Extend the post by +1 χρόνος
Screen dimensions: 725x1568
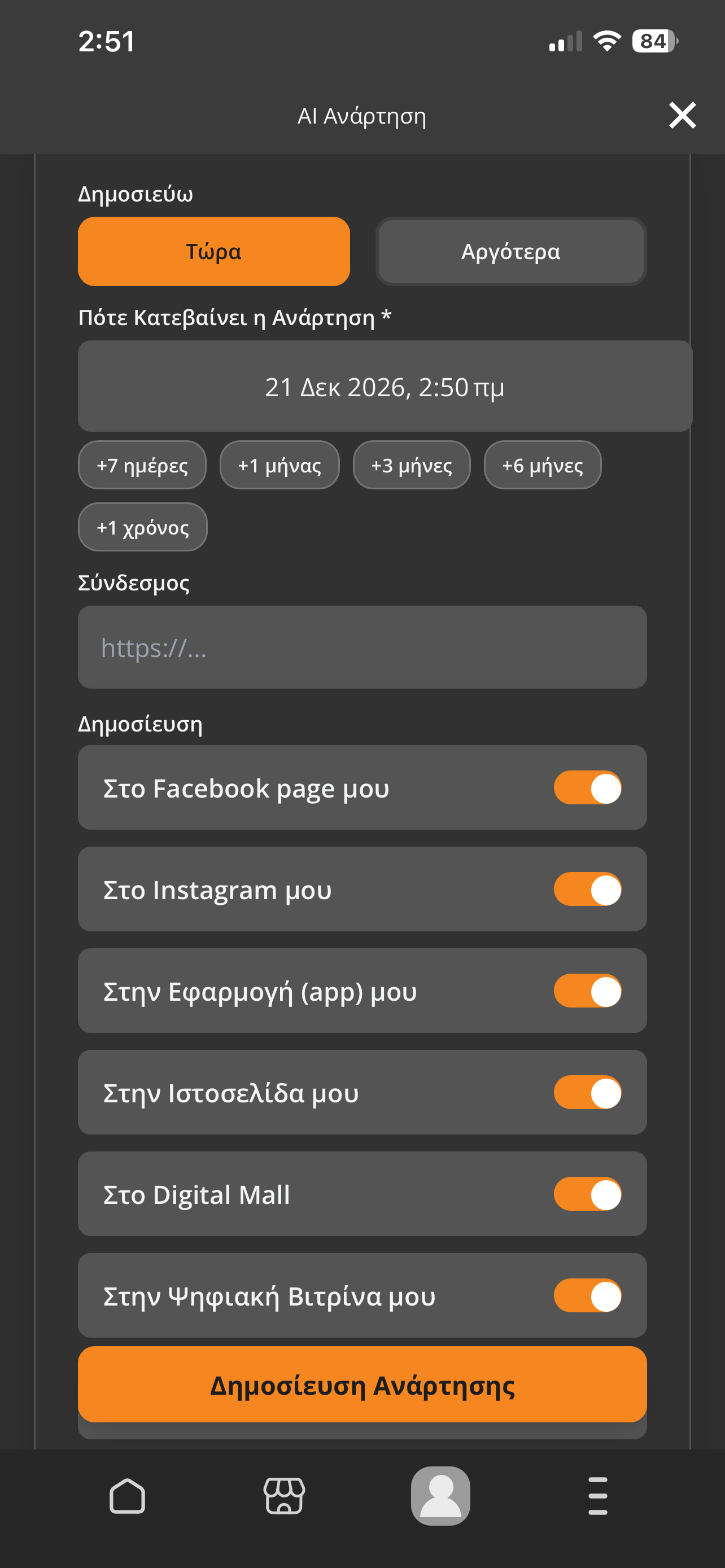click(142, 527)
